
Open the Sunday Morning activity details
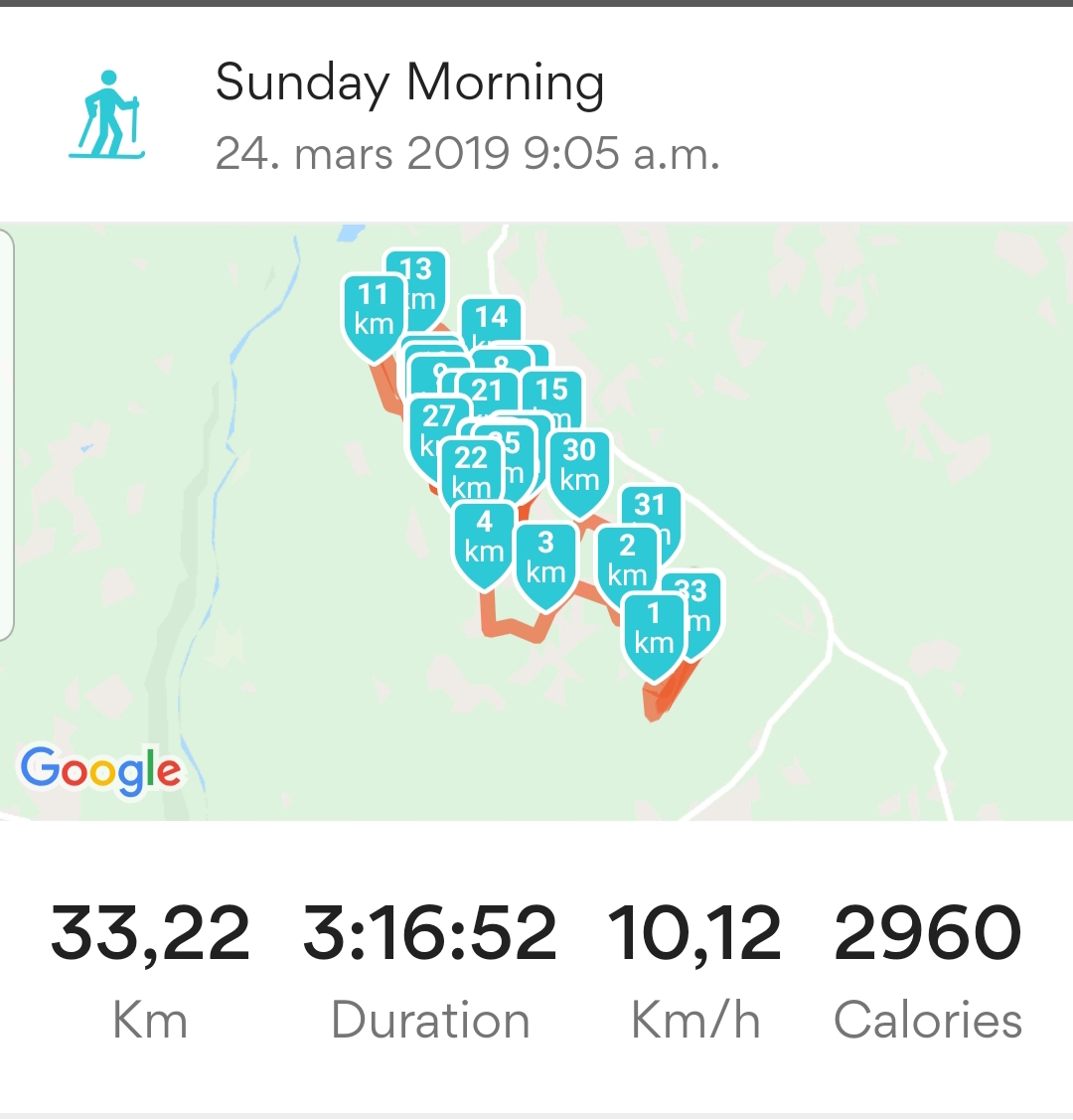pyautogui.click(x=409, y=83)
